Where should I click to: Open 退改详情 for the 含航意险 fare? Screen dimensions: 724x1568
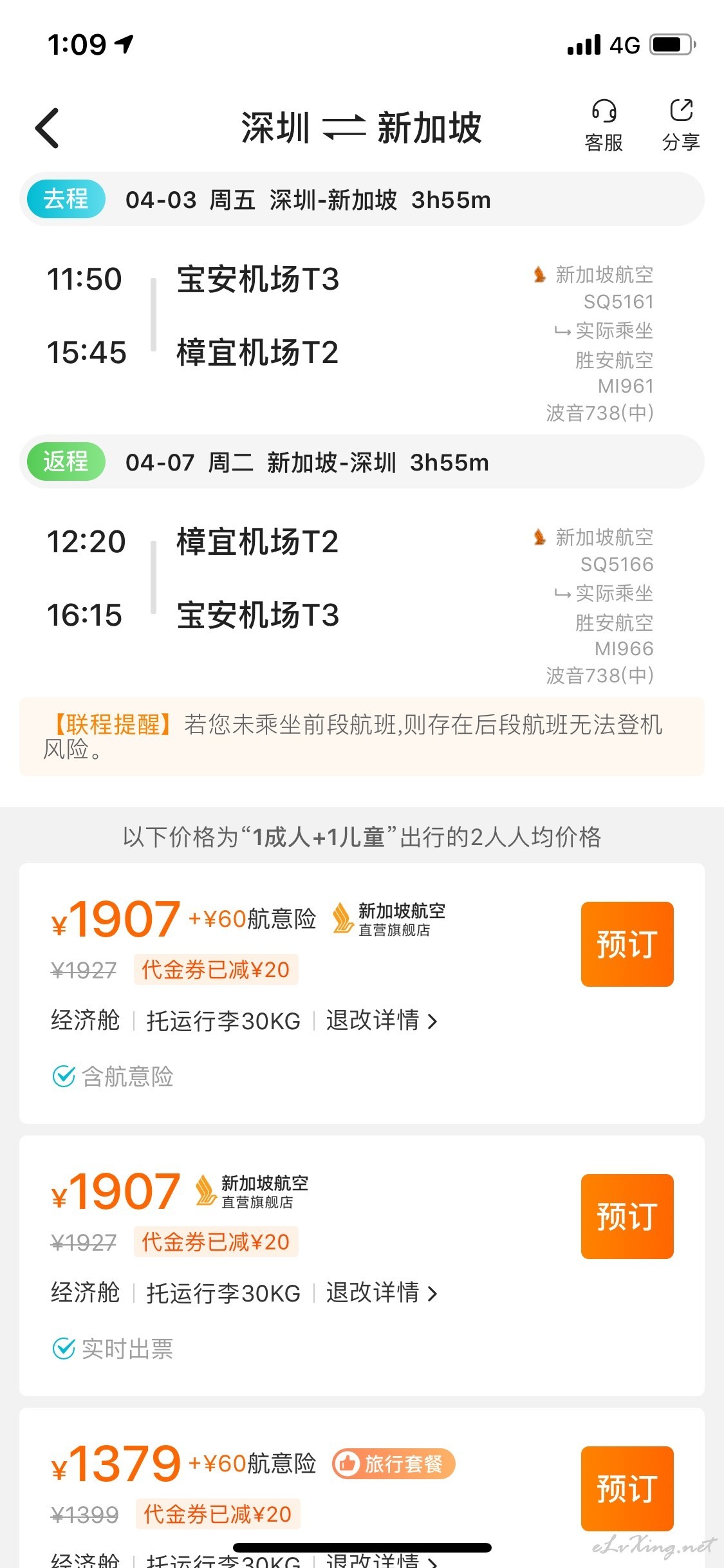(382, 1020)
